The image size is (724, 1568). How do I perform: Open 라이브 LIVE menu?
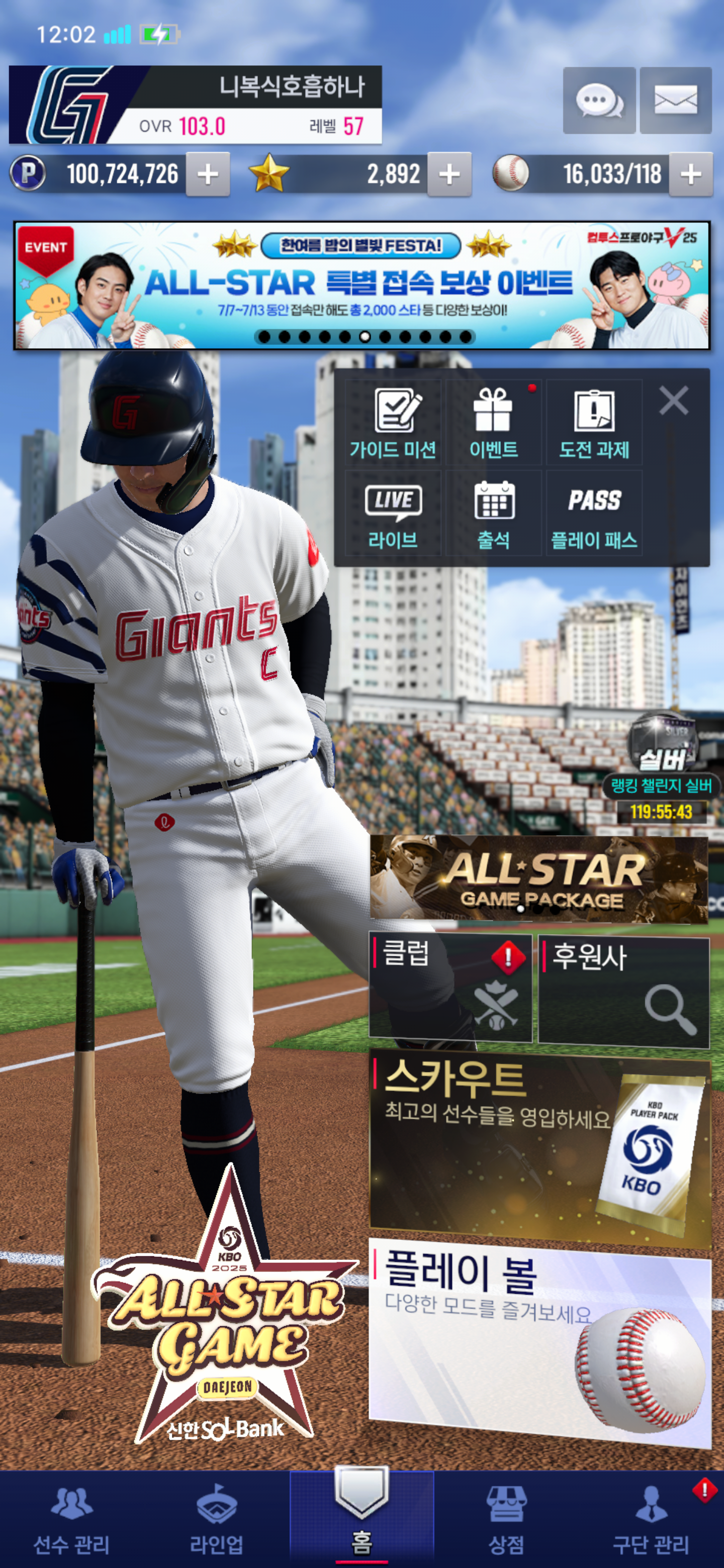pyautogui.click(x=393, y=514)
